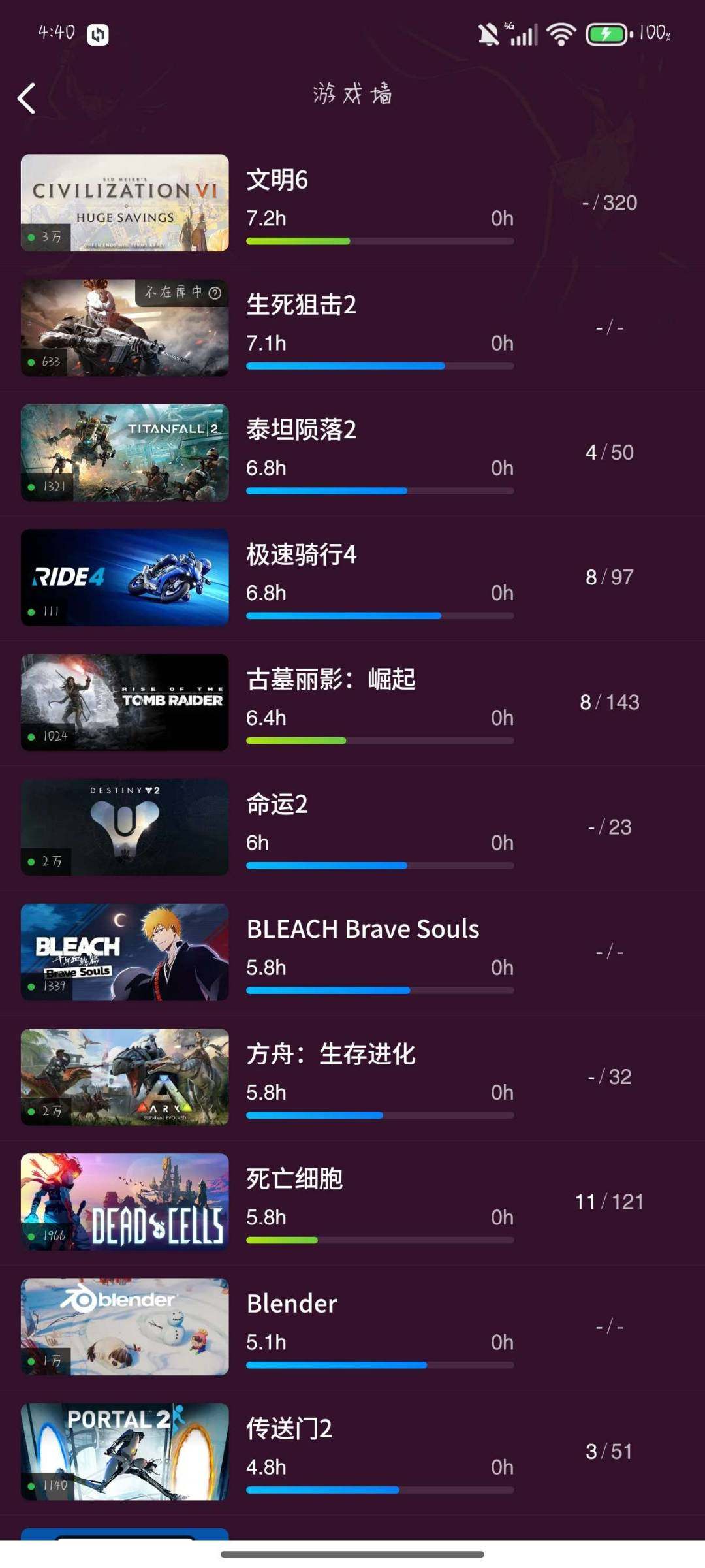This screenshot has height=1568, width=705.
Task: View Titanfall 2 achievements 4/50
Action: [x=608, y=452]
